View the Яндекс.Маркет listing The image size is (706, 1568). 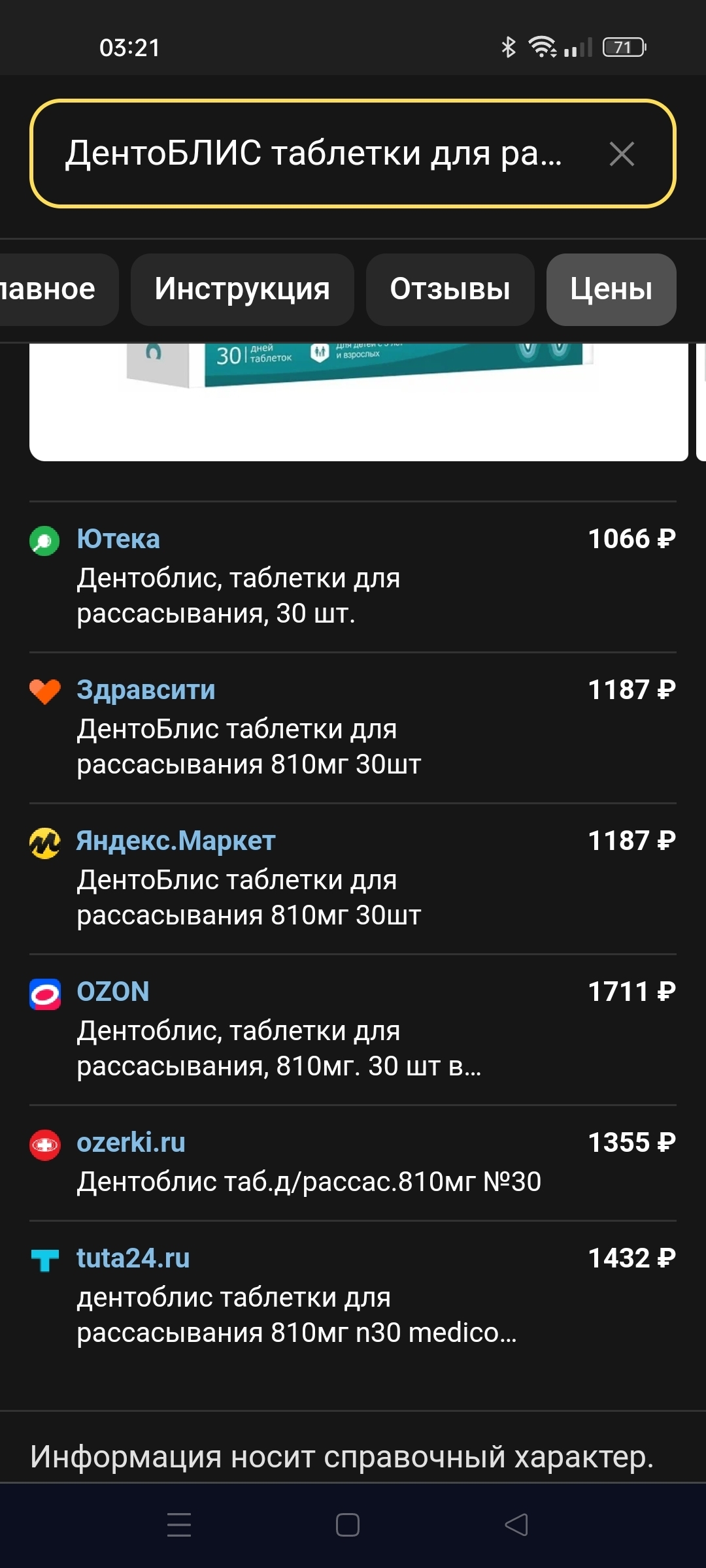tap(176, 841)
